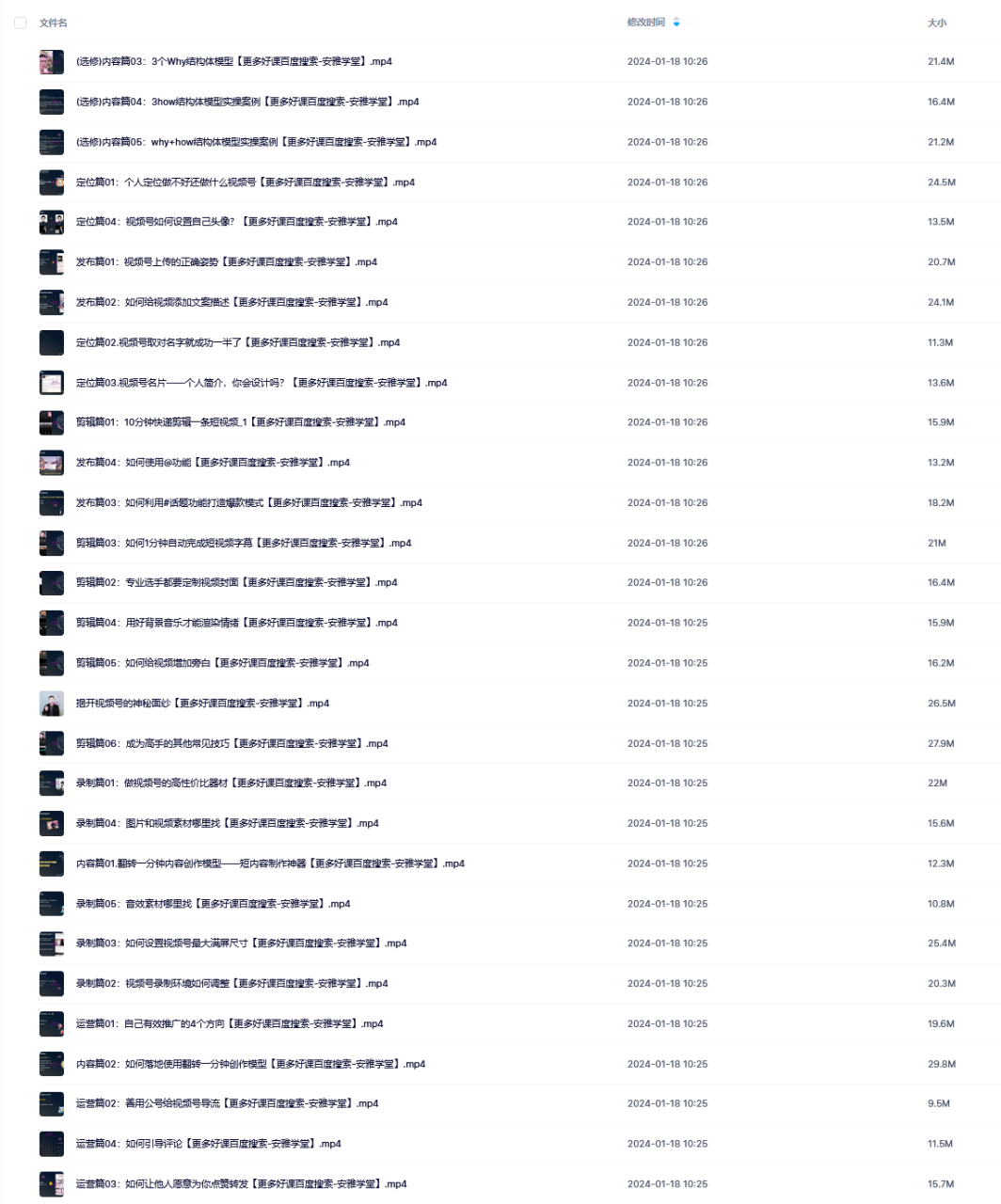This screenshot has height=1204, width=1001.
Task: Sort files by 修改时间 column
Action: 646,23
